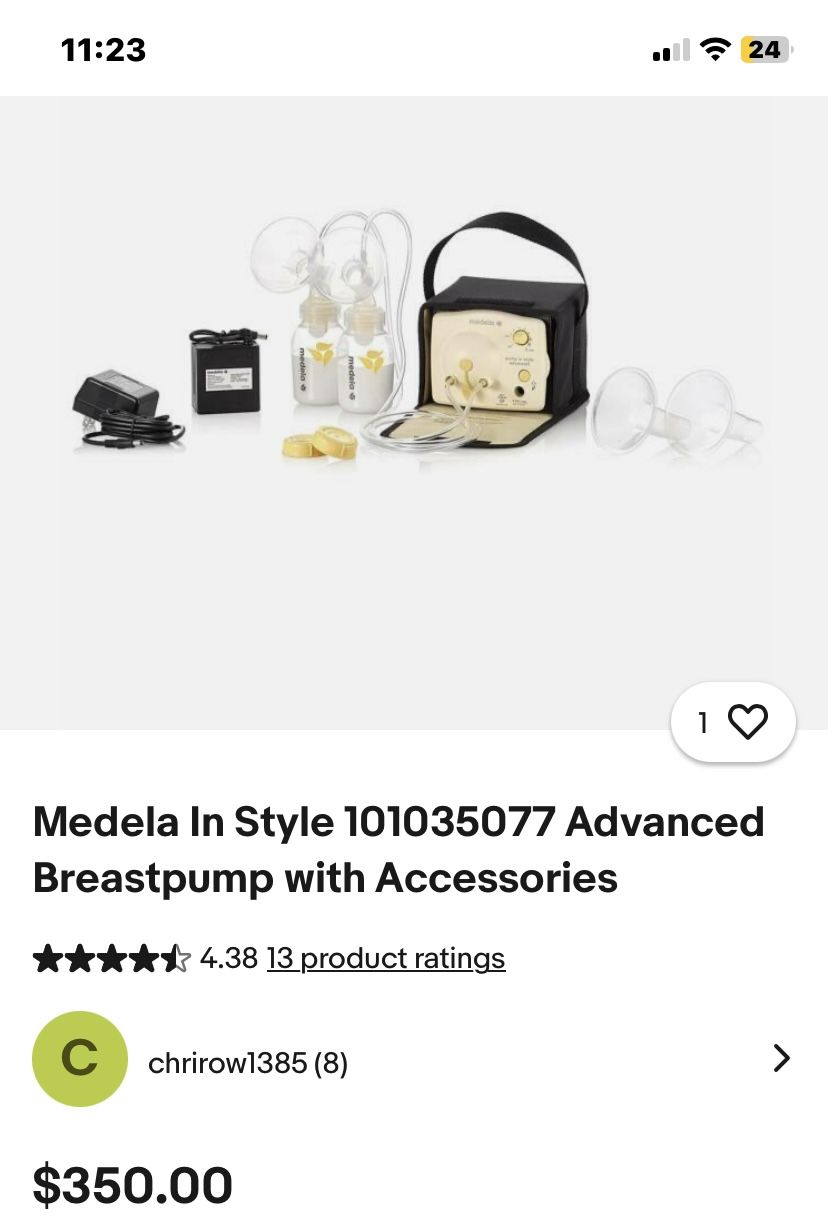Viewport: 828px width, 1225px height.
Task: Select the product title text
Action: [399, 848]
